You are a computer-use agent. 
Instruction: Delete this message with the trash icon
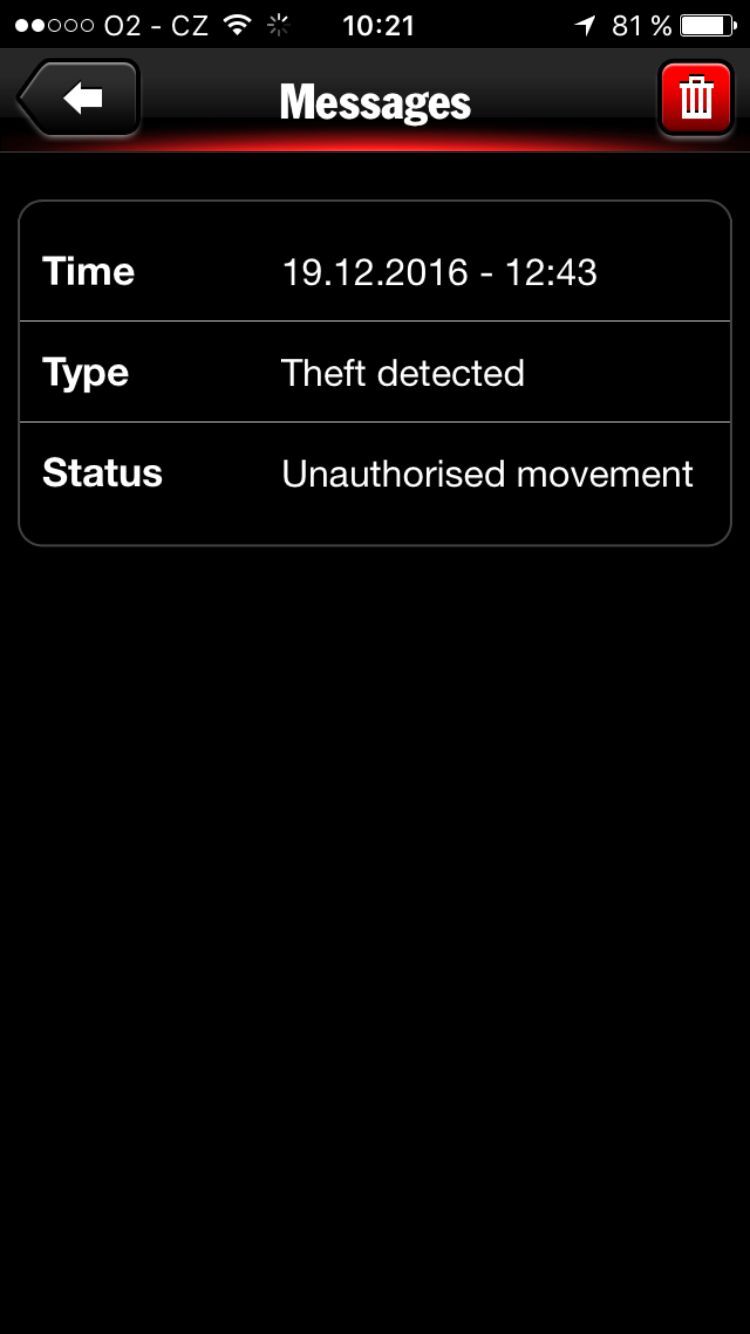696,98
